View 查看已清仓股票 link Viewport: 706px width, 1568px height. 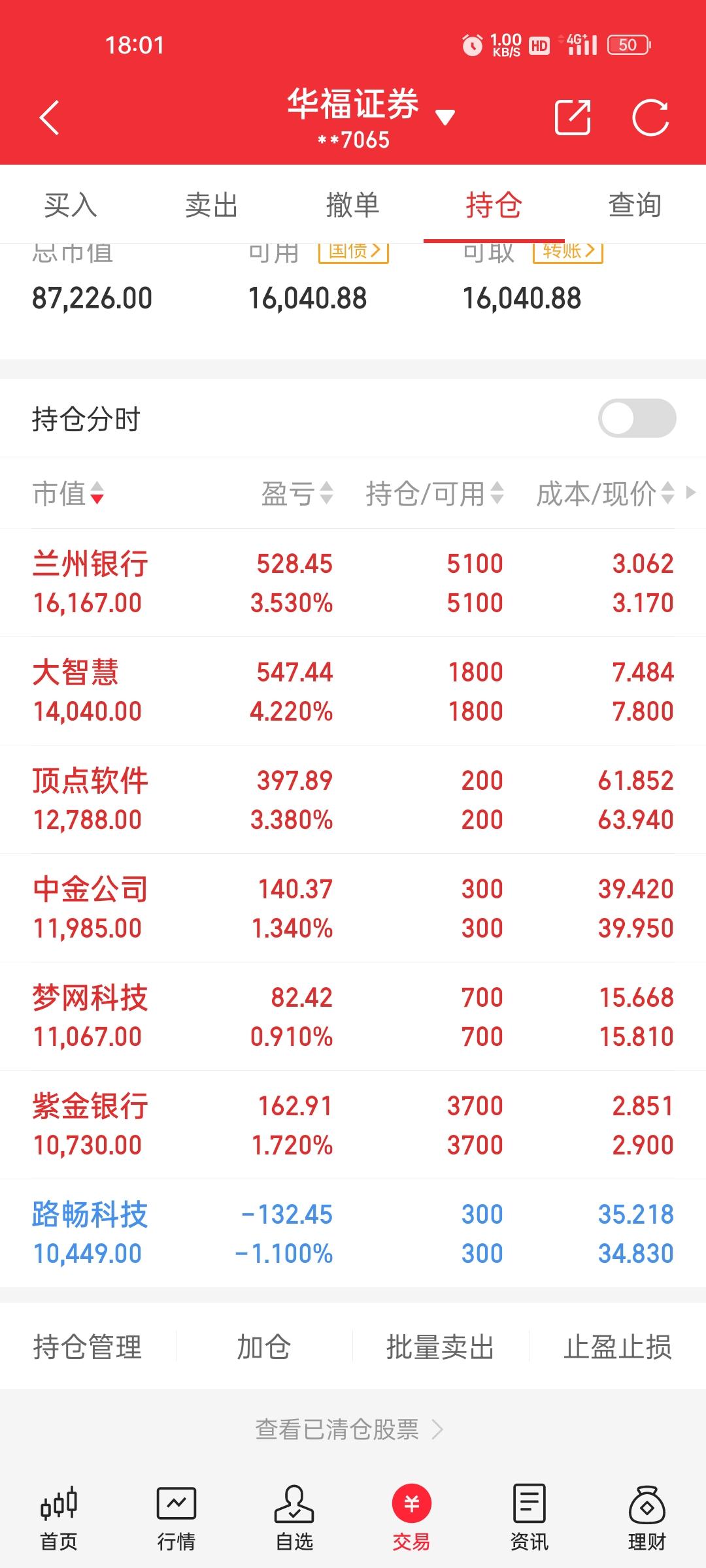349,1429
